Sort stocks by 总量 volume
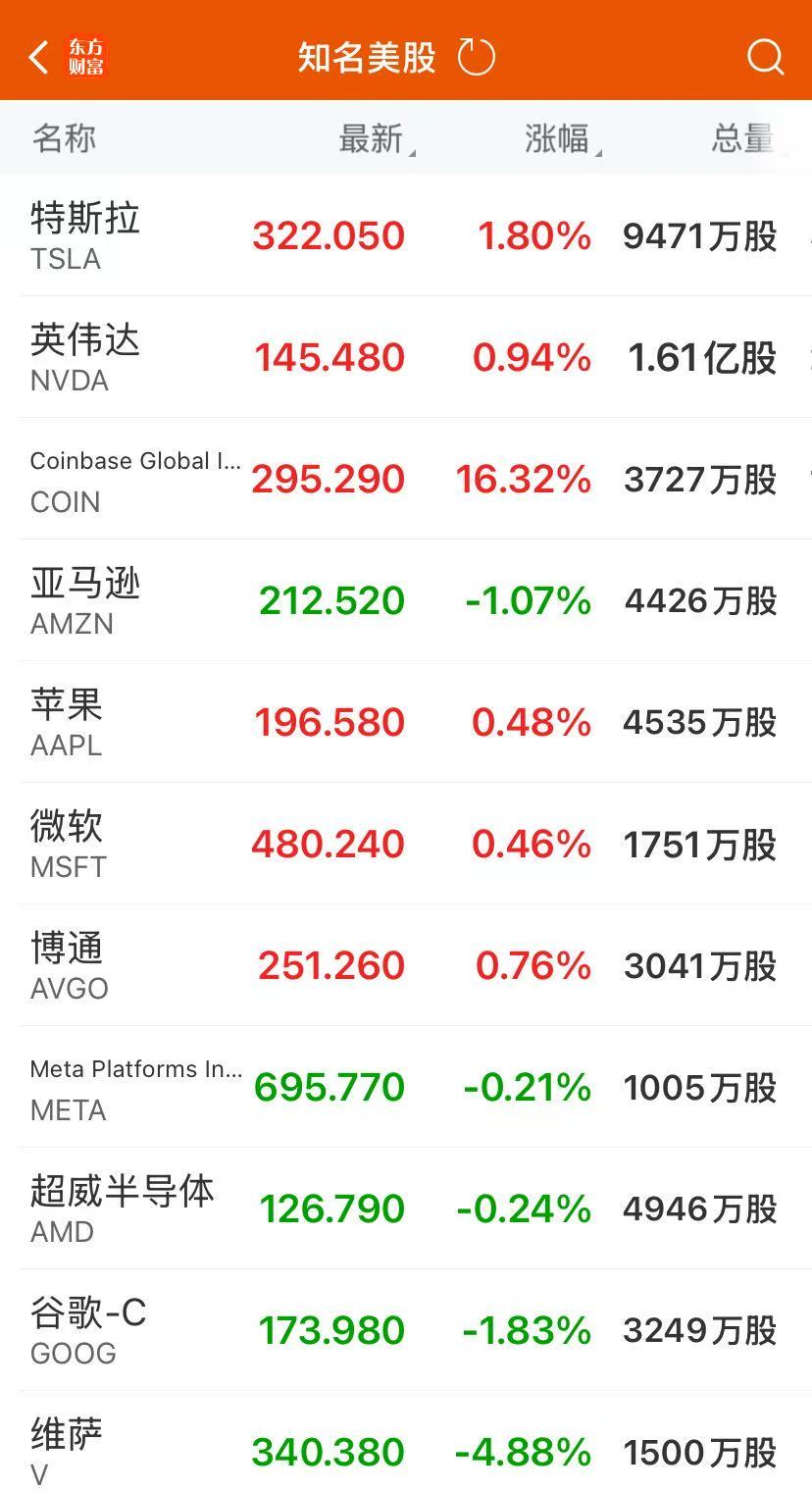 click(x=742, y=139)
